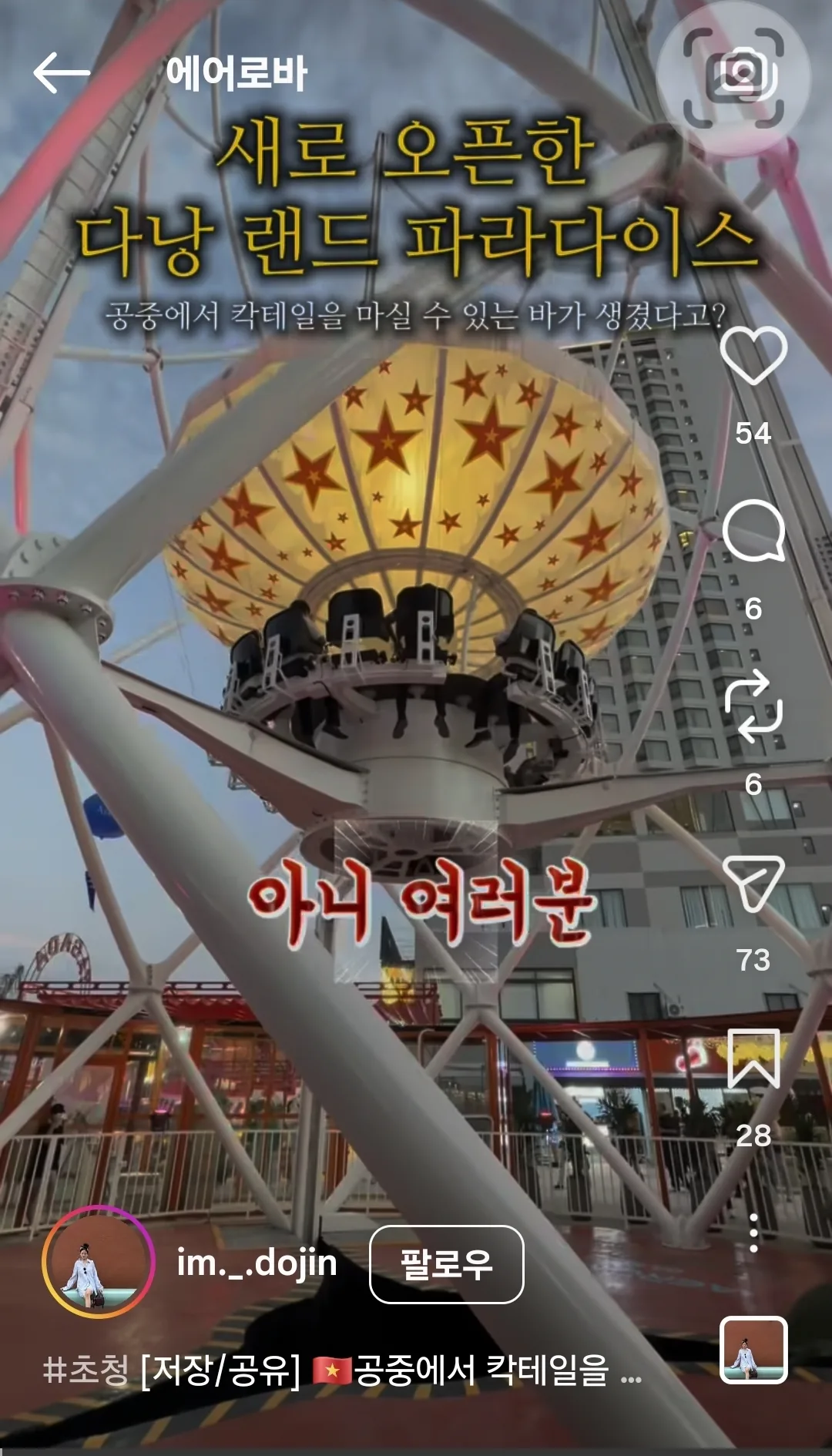Viewport: 832px width, 1456px height.
Task: Follow im._.dojin with the 팔로우 button
Action: point(447,1264)
